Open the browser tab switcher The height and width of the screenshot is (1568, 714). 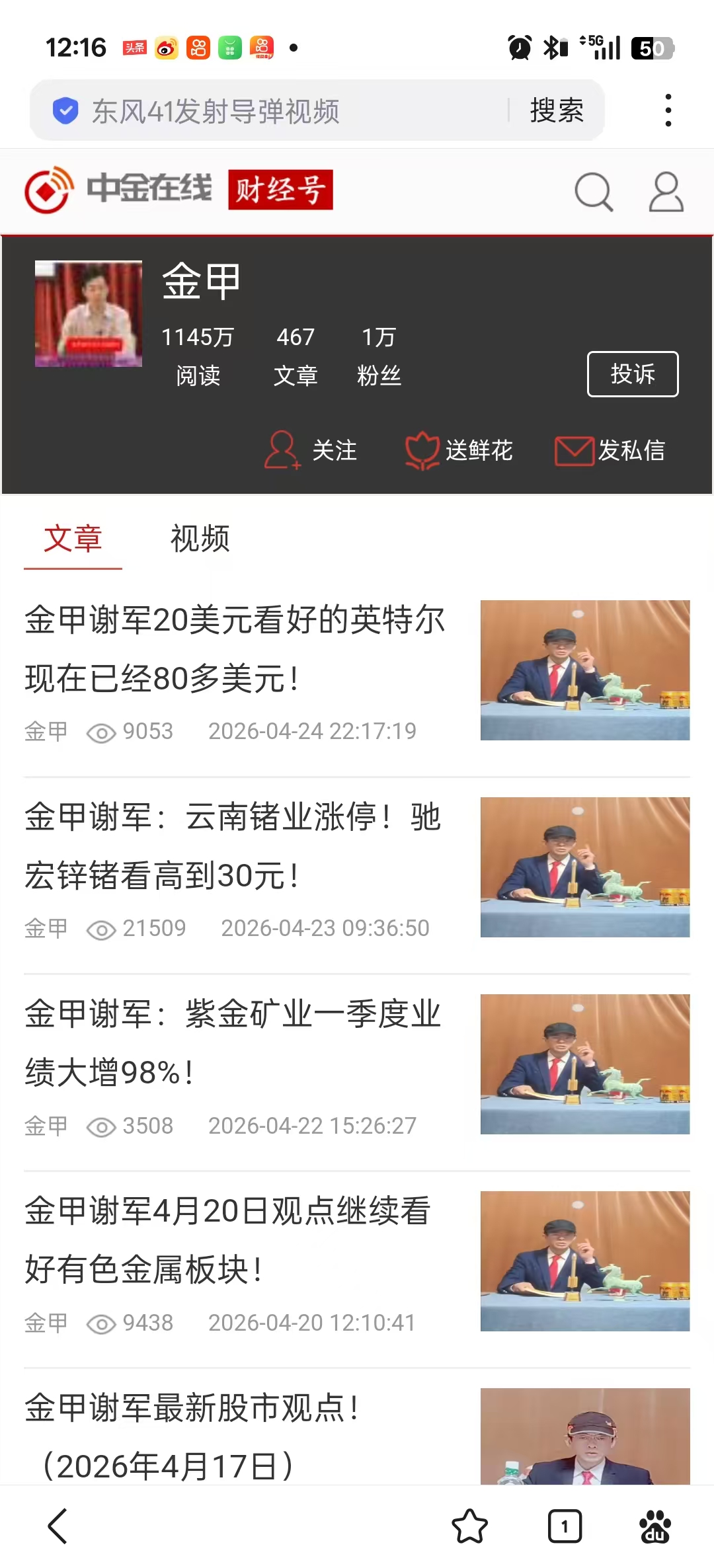pos(565,1526)
